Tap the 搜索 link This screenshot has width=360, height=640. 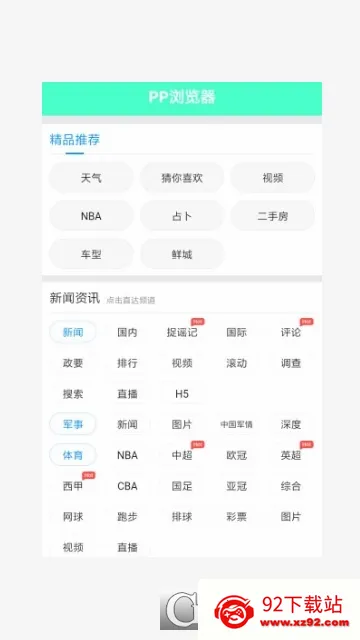click(x=73, y=393)
